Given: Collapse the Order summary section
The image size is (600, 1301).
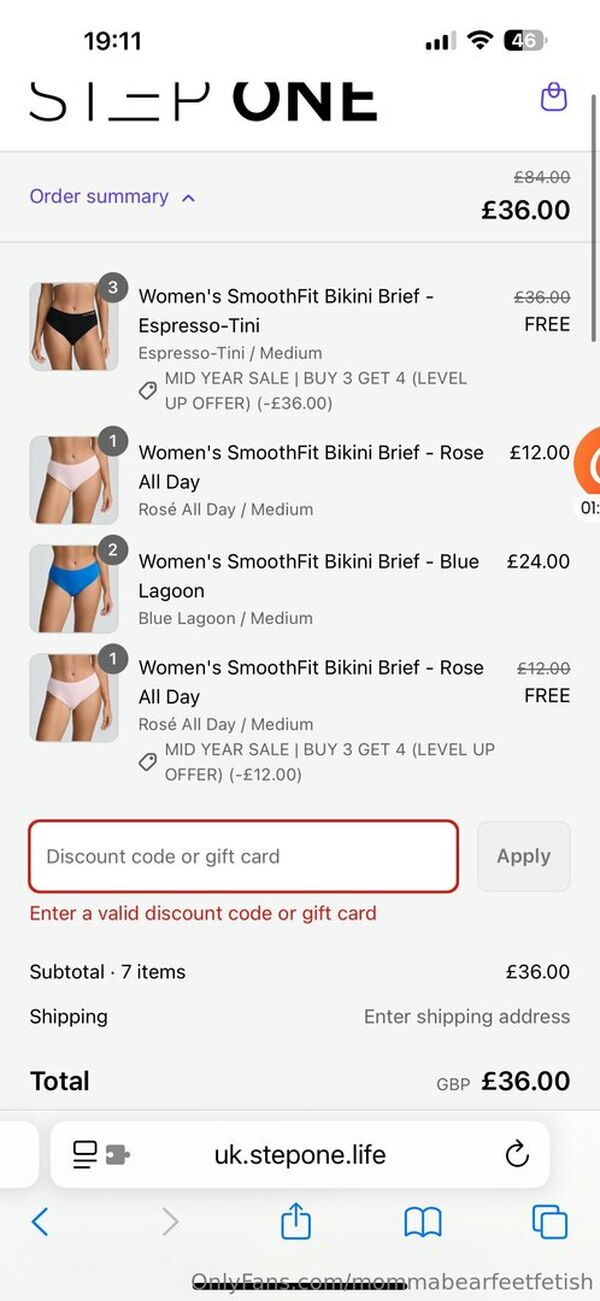Looking at the screenshot, I should (112, 197).
